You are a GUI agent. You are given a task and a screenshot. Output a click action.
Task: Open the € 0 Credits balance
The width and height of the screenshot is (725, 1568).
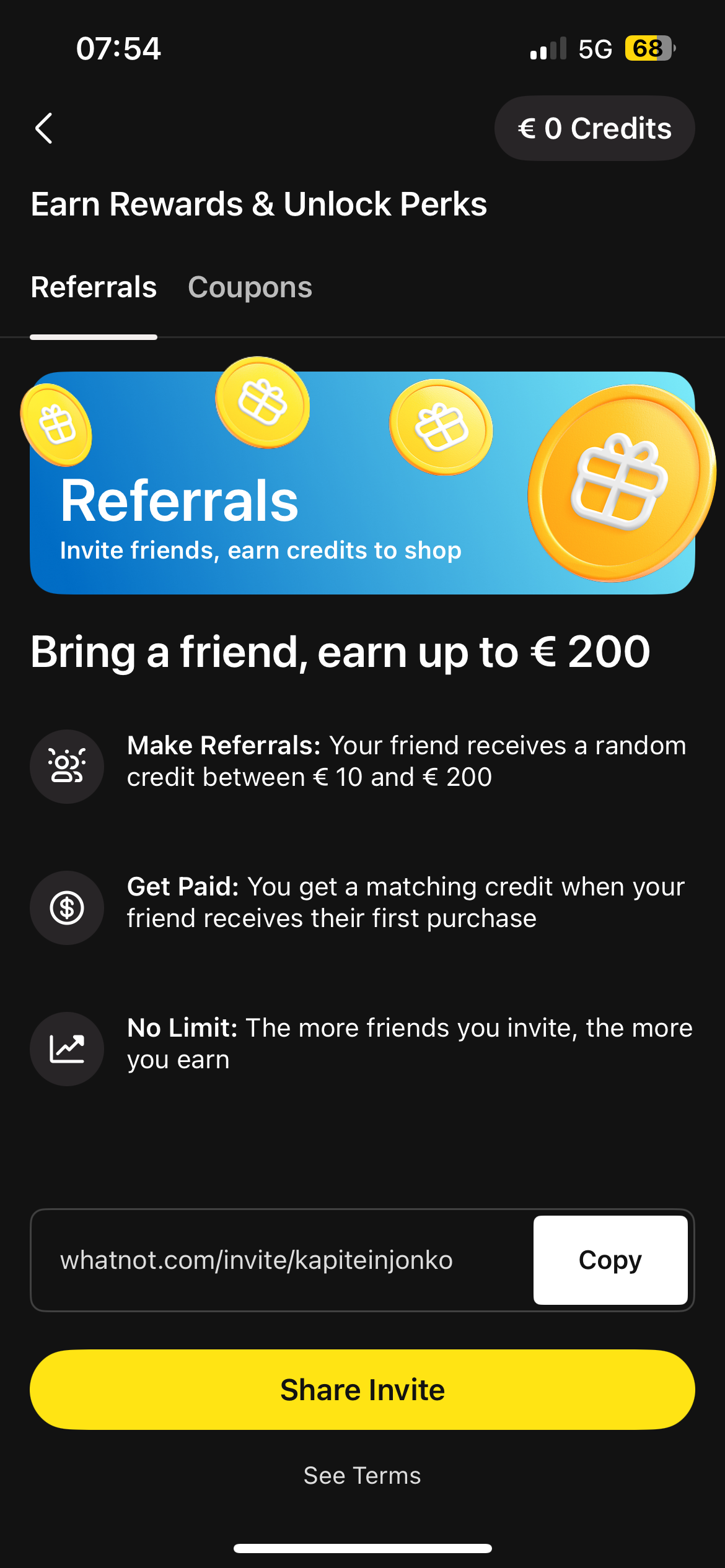pyautogui.click(x=594, y=128)
